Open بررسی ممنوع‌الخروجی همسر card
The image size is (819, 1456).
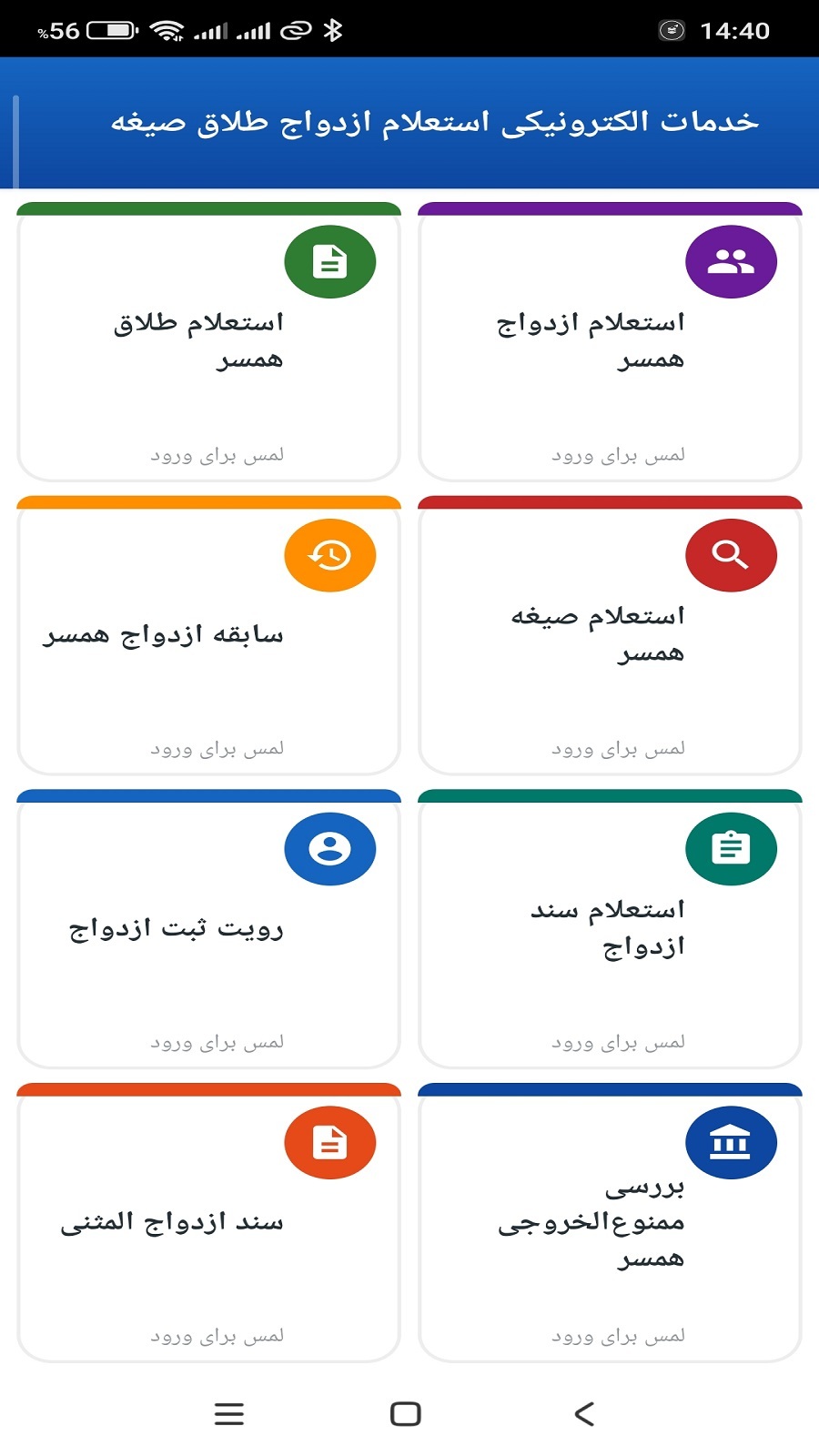610,1222
